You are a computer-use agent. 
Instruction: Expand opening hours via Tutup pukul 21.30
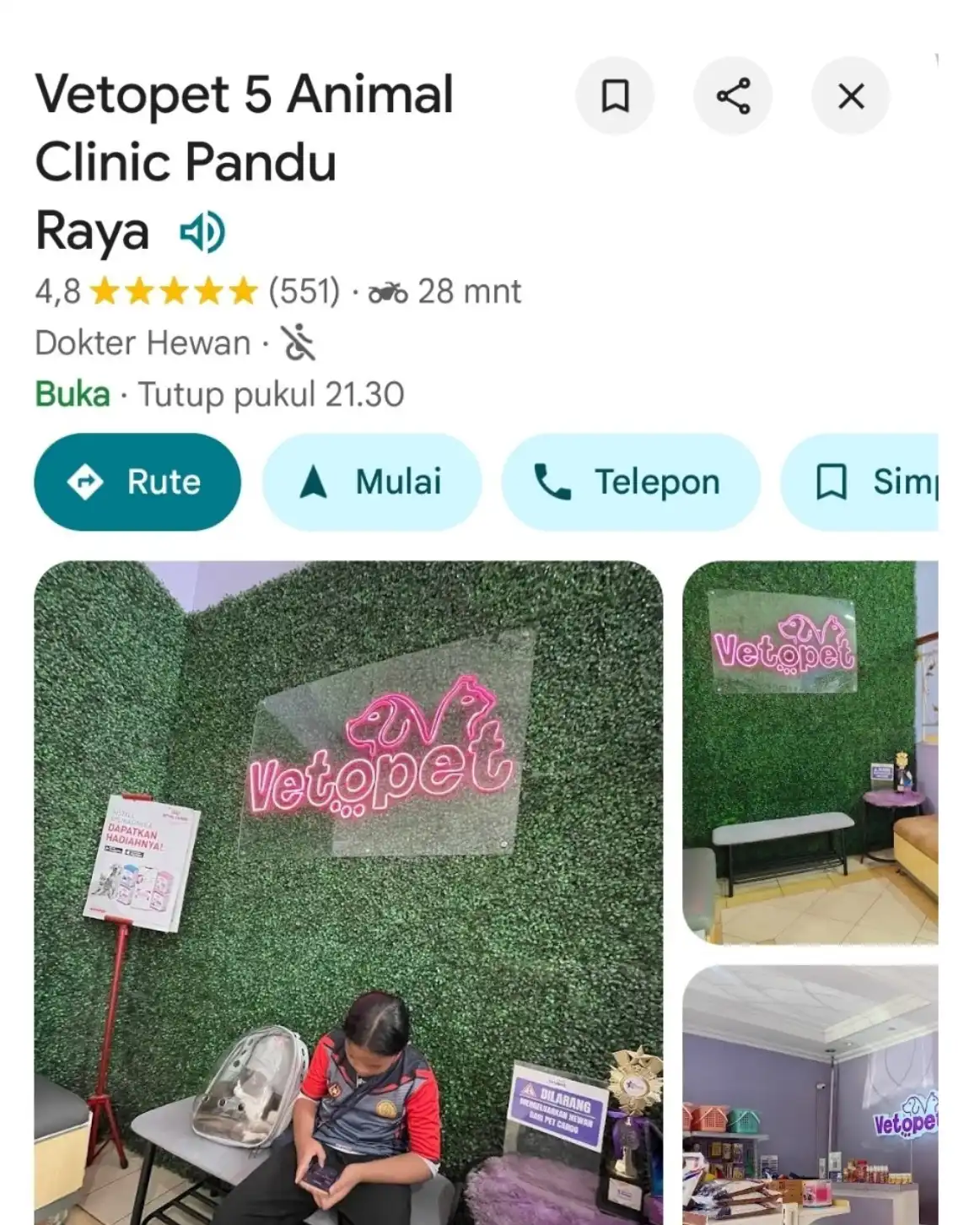click(272, 393)
